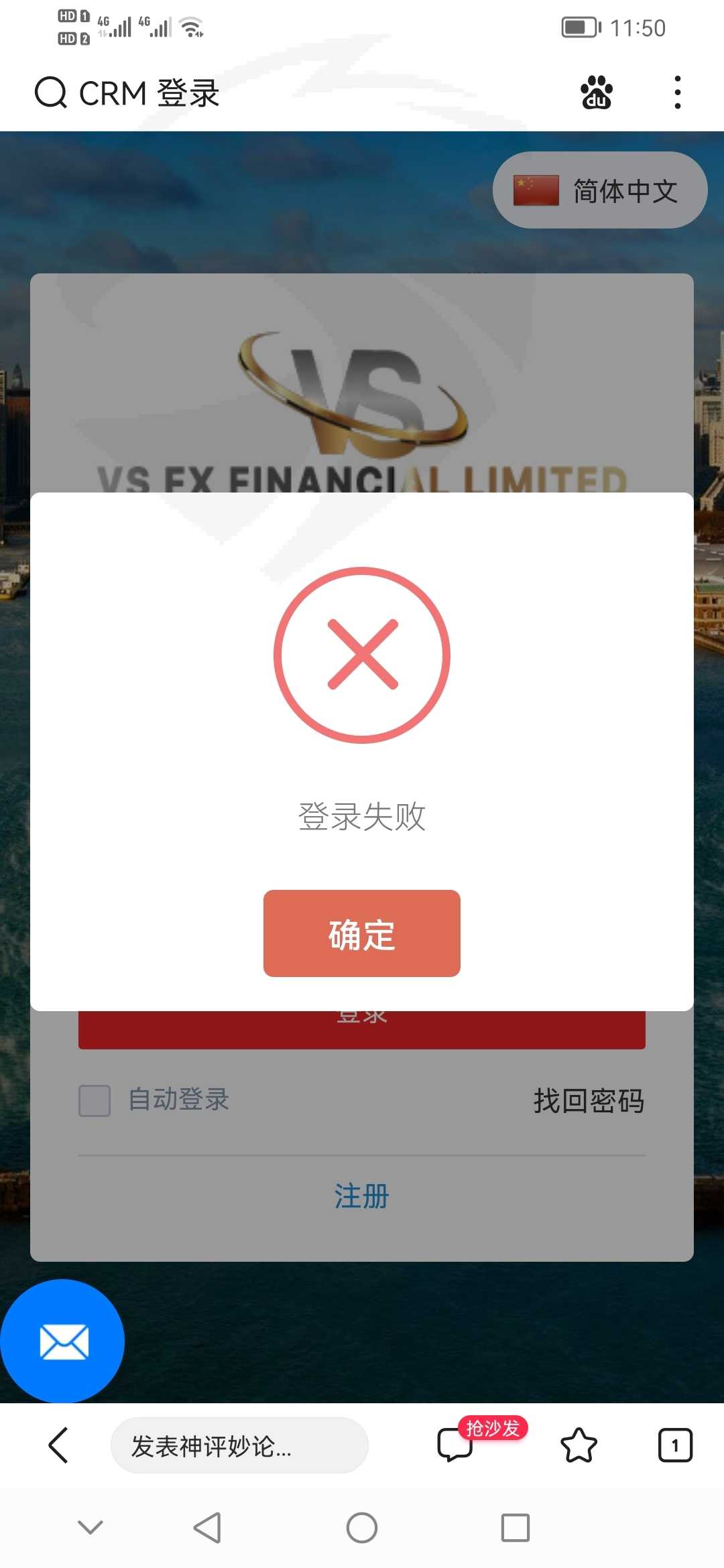The height and width of the screenshot is (1568, 724).
Task: Open the 发表神评妙论 comment box
Action: 239,1445
